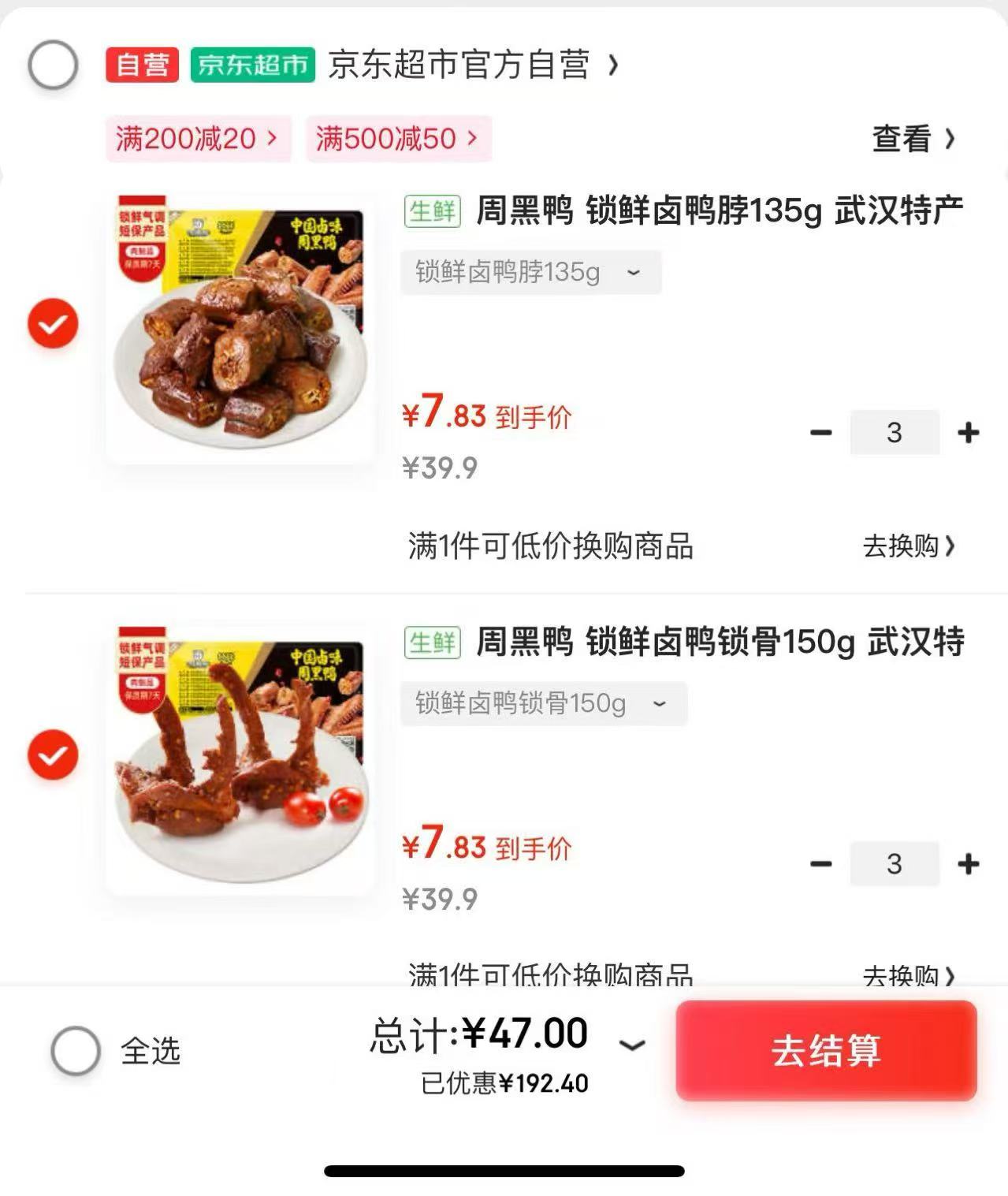This screenshot has height=1196, width=1008.
Task: Expand total price details chevron next to ¥47.00
Action: click(x=630, y=1045)
